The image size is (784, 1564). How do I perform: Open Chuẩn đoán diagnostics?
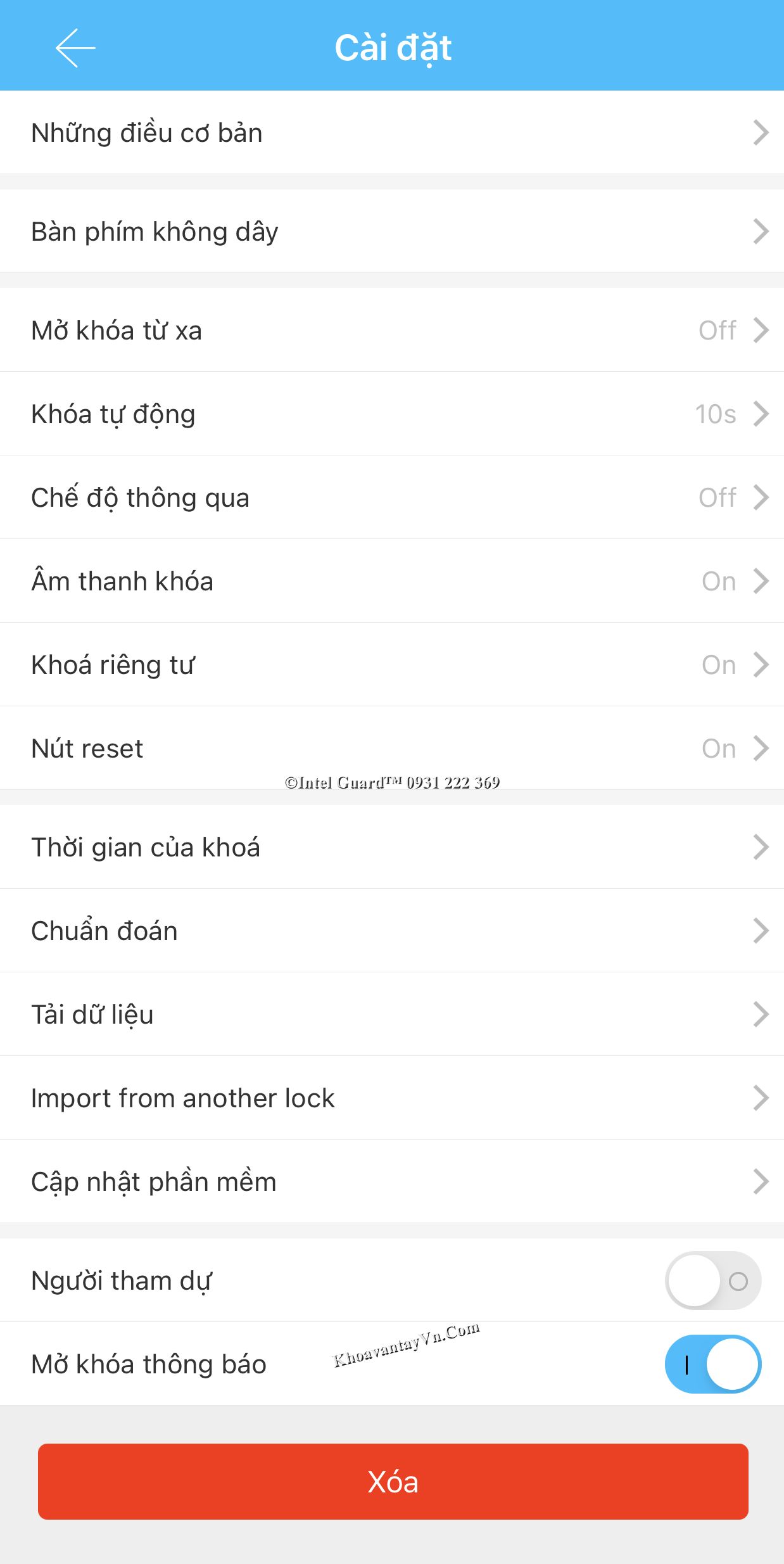(392, 931)
